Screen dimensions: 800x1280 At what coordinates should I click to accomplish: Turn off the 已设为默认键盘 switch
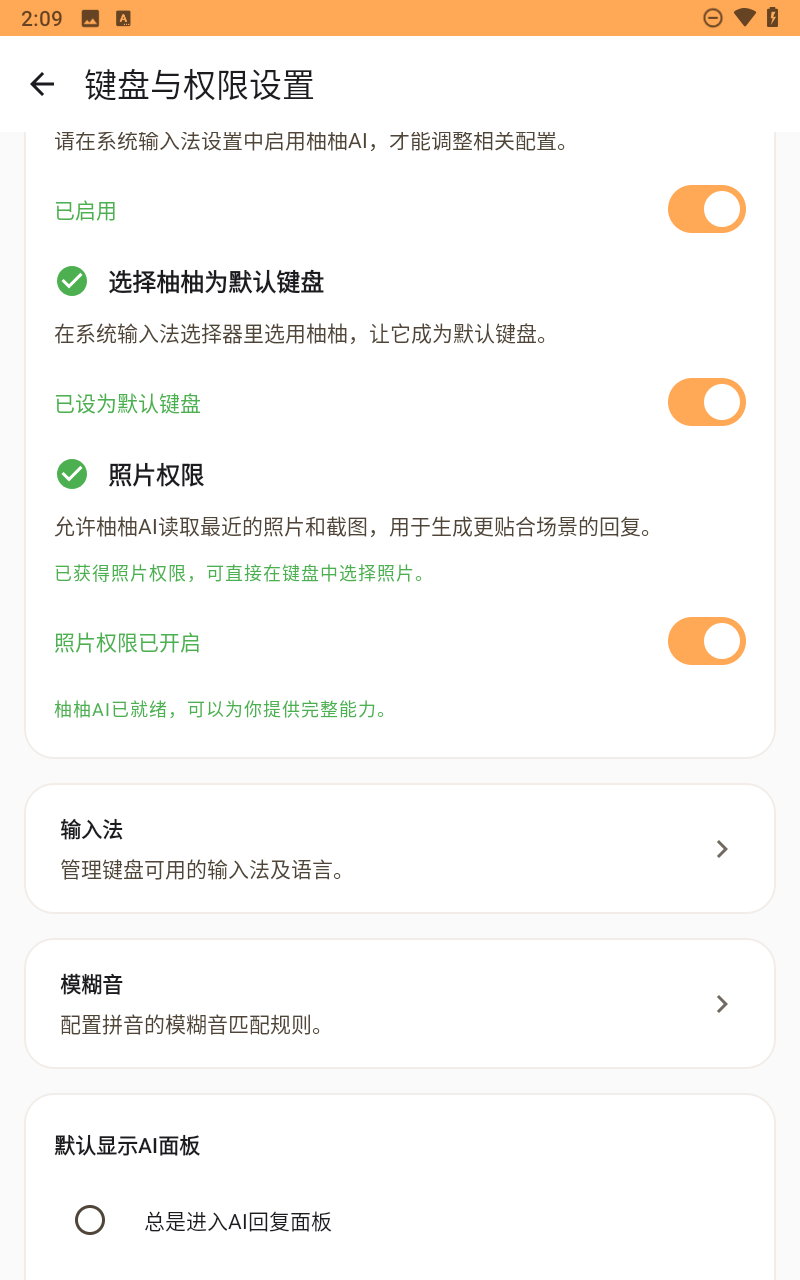pyautogui.click(x=707, y=402)
